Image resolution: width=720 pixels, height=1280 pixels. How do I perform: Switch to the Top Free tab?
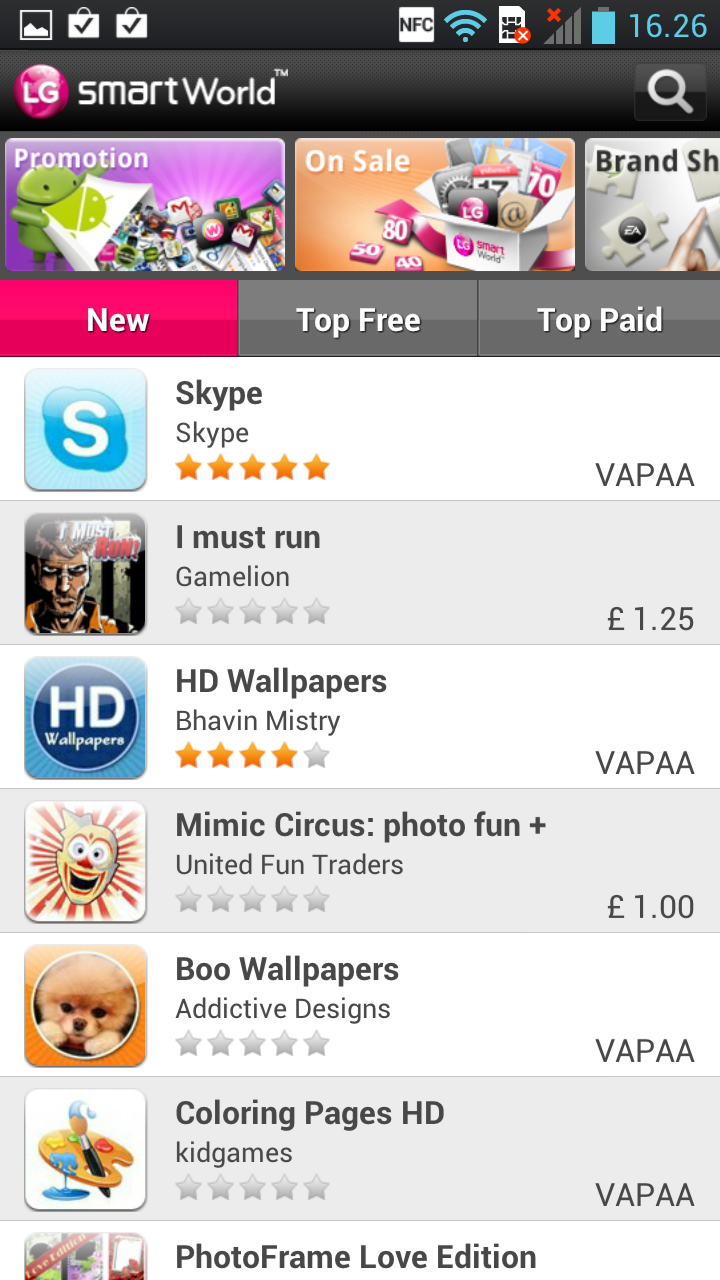358,320
